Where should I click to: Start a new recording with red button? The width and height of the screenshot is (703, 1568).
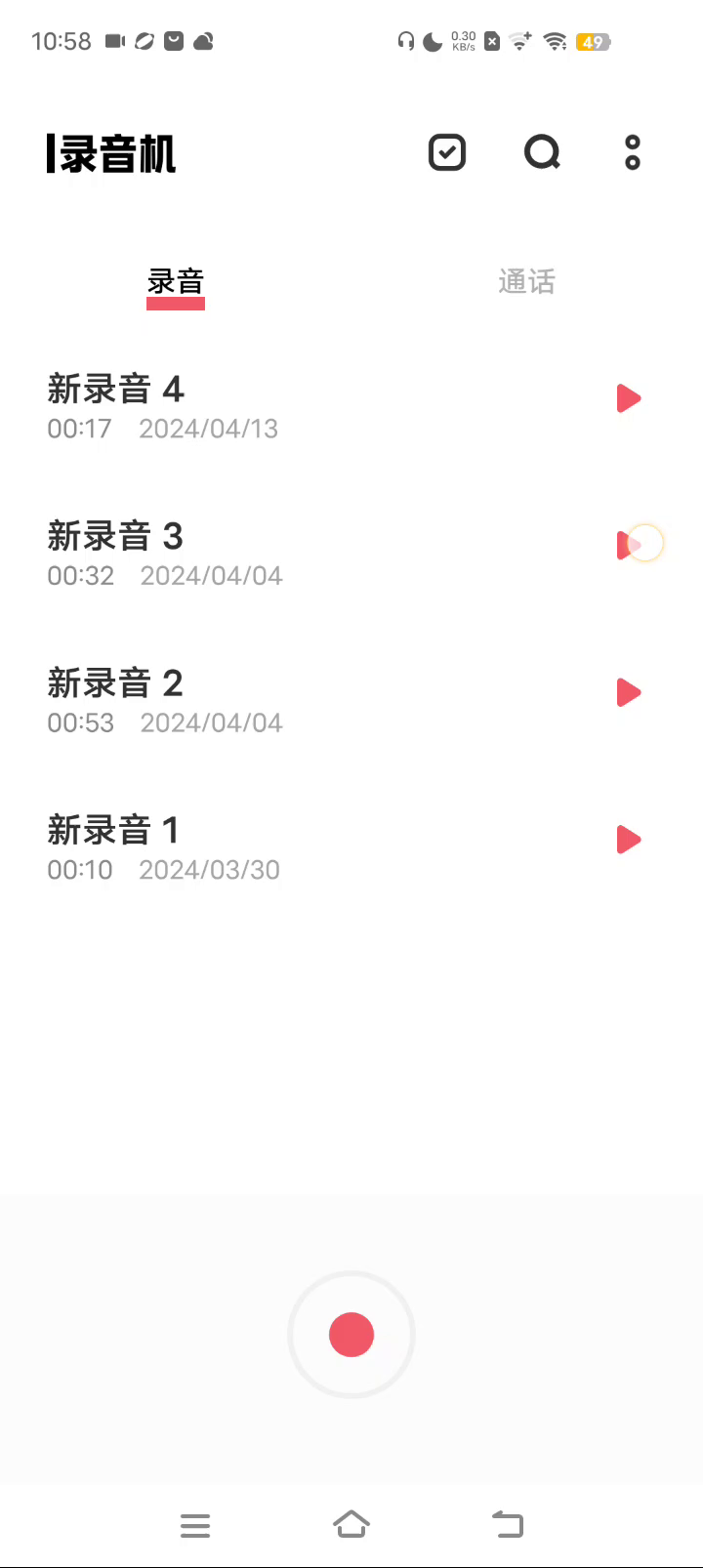351,1335
